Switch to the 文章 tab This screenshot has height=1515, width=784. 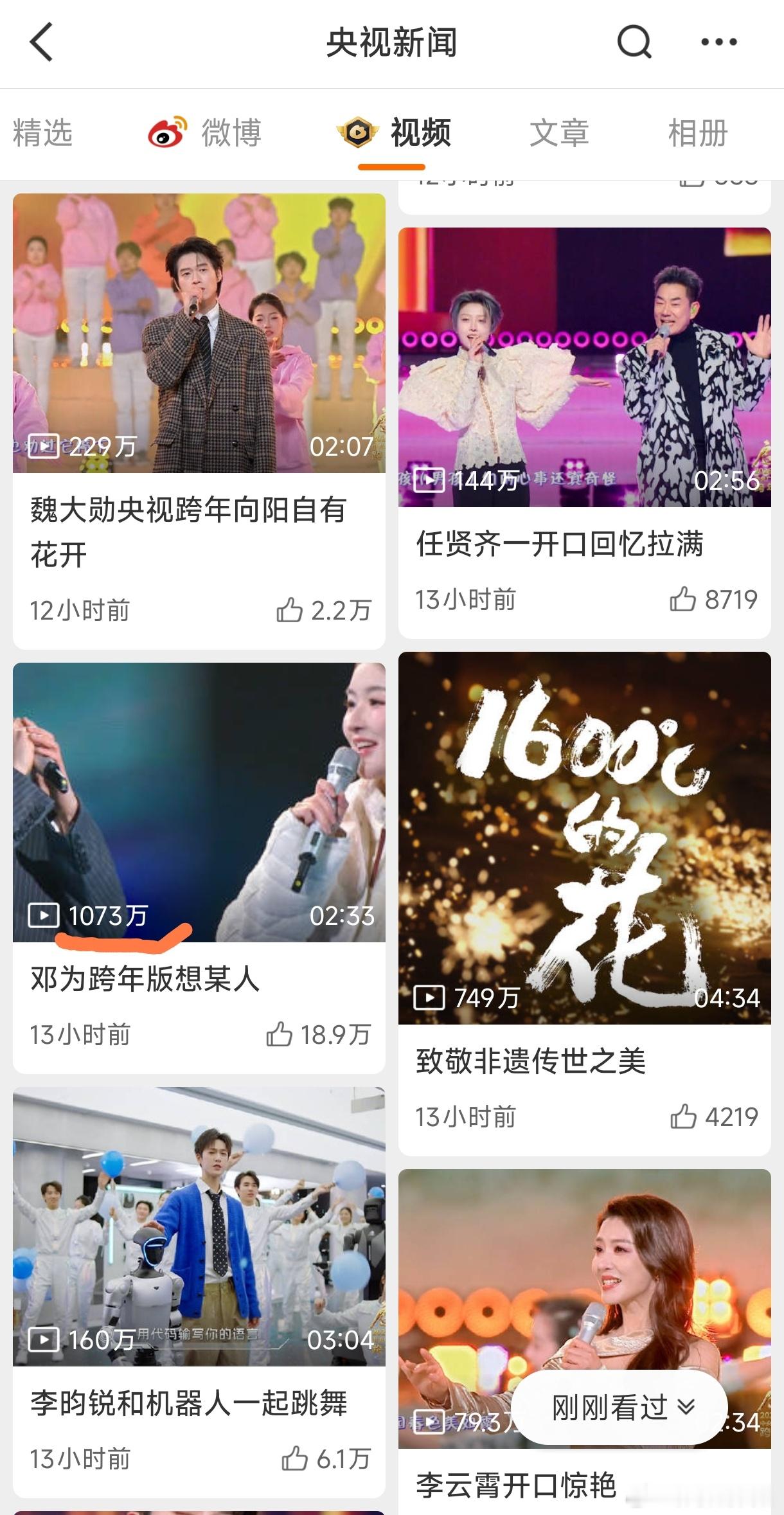tap(558, 133)
